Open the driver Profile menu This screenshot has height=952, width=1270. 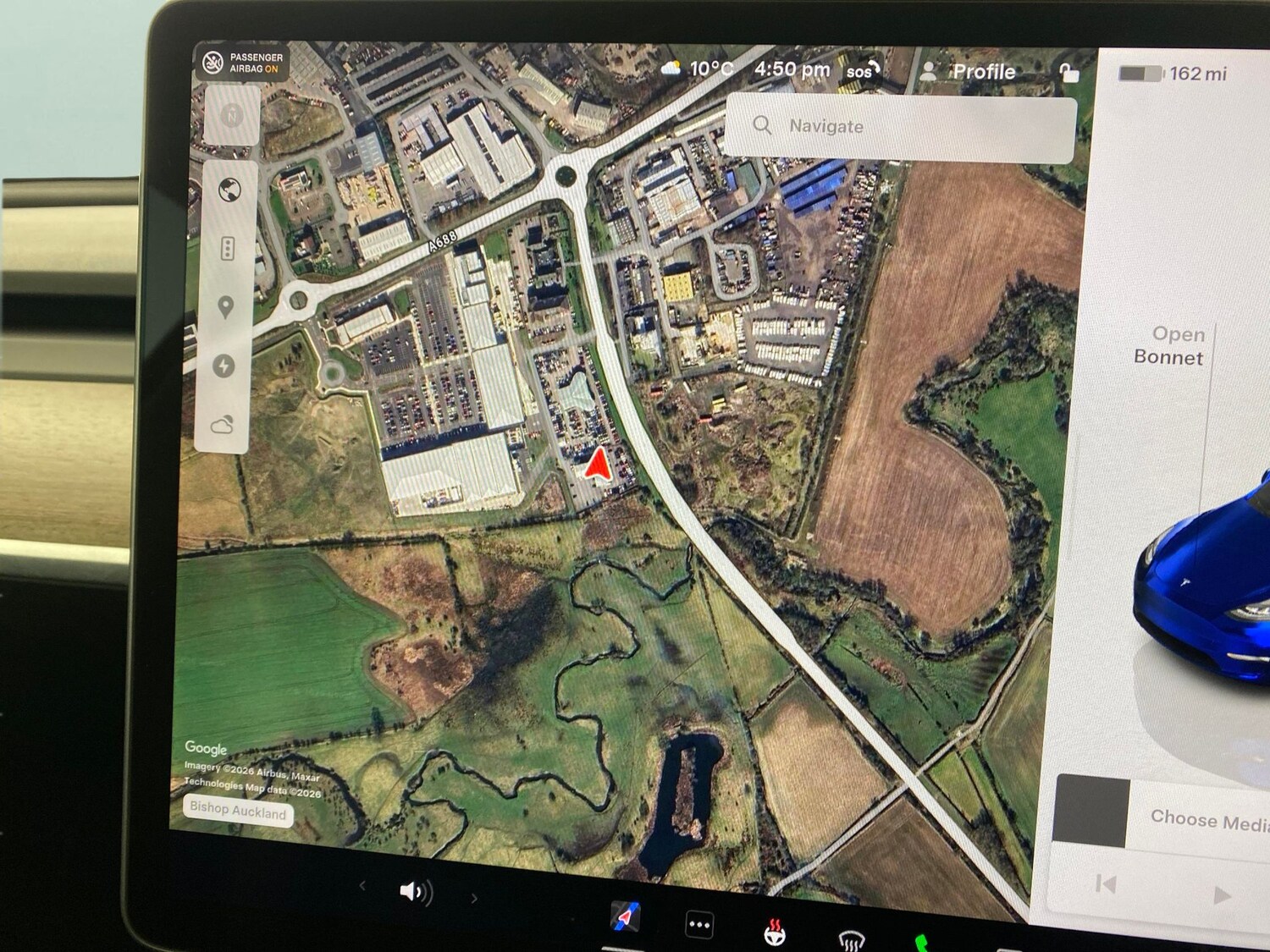tap(970, 72)
